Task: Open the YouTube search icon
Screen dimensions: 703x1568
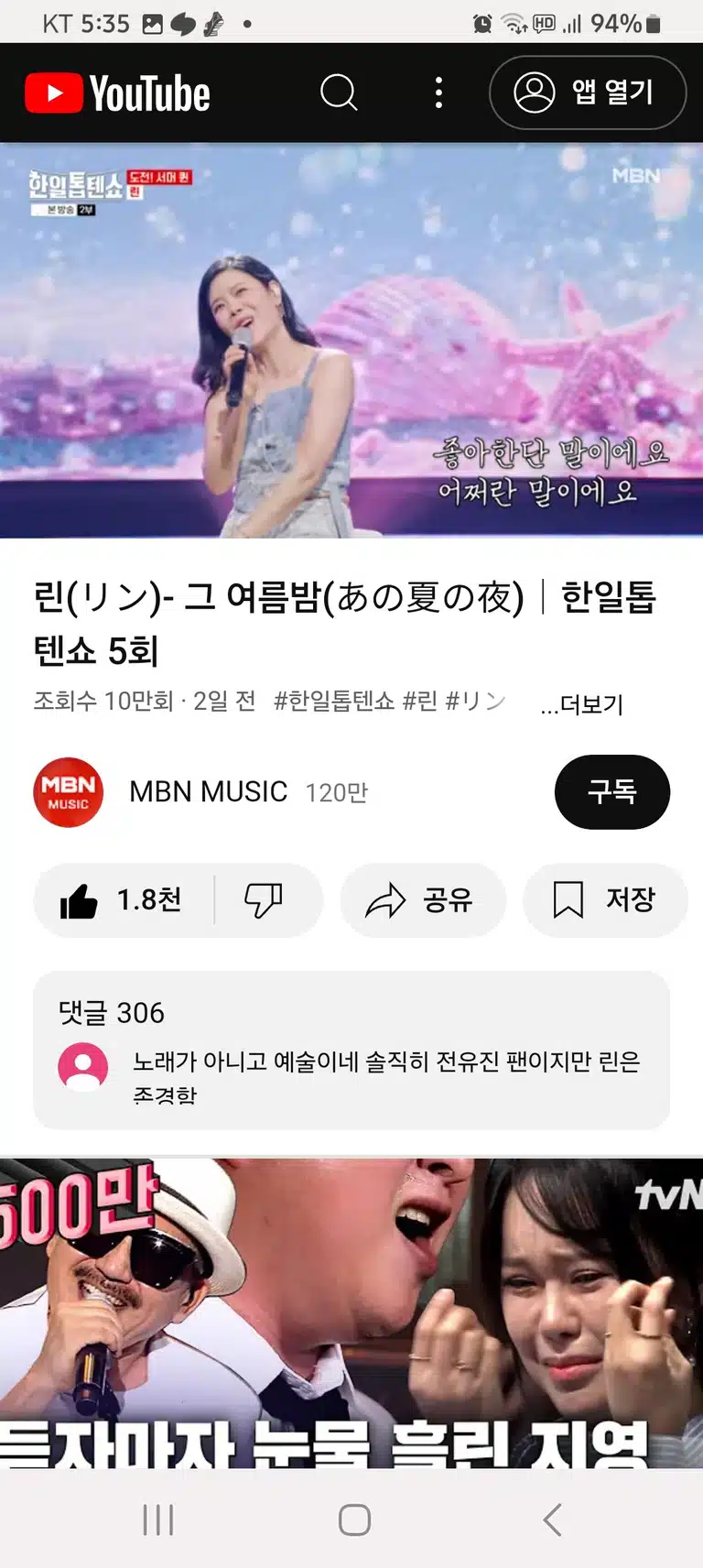Action: (x=339, y=93)
